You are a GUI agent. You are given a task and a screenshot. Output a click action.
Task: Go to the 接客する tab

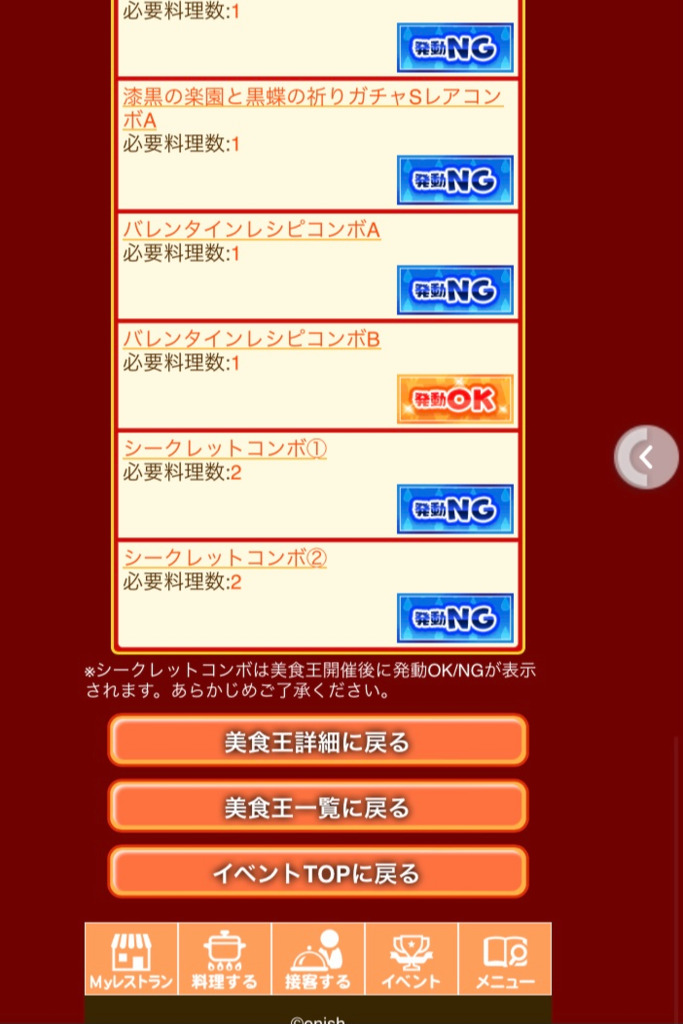click(x=317, y=959)
